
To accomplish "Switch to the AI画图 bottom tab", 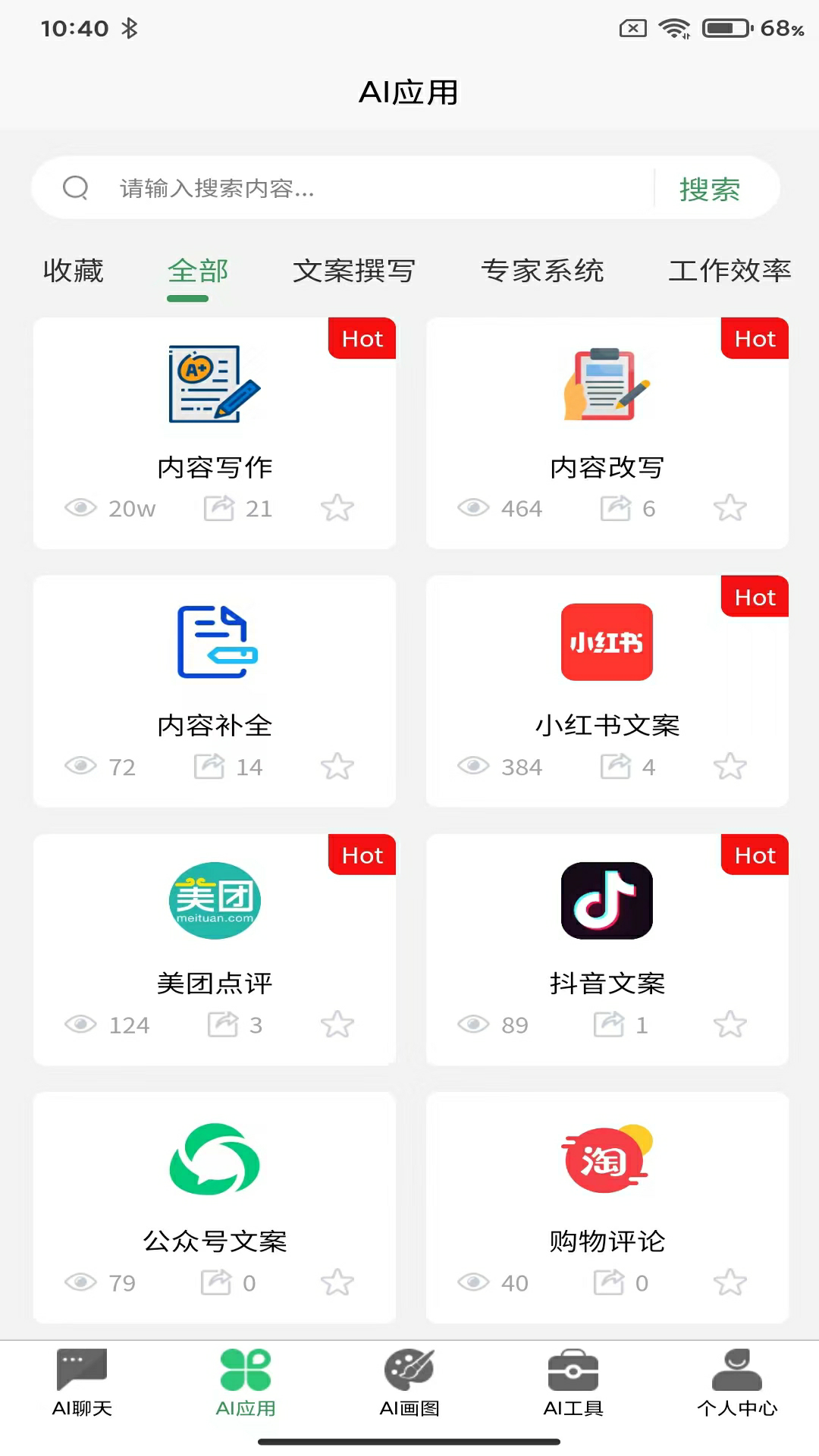I will click(409, 1382).
